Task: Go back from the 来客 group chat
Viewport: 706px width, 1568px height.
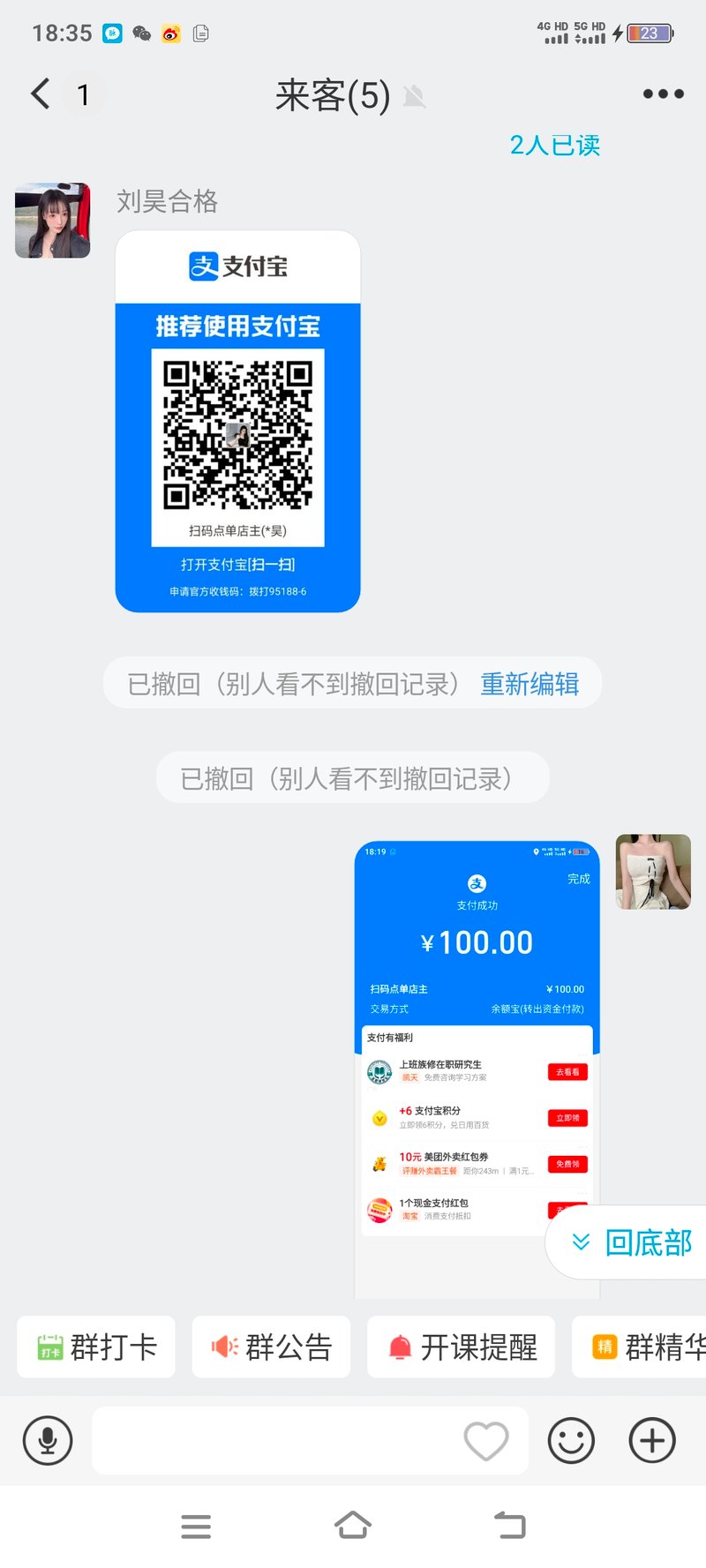Action: (x=41, y=94)
